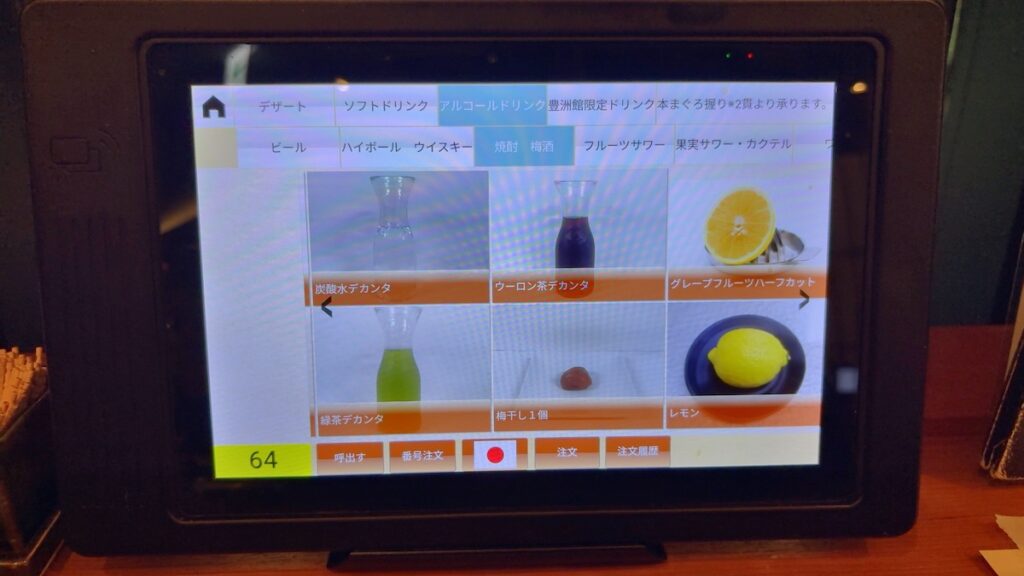Change language via the Japan flag button

(494, 455)
